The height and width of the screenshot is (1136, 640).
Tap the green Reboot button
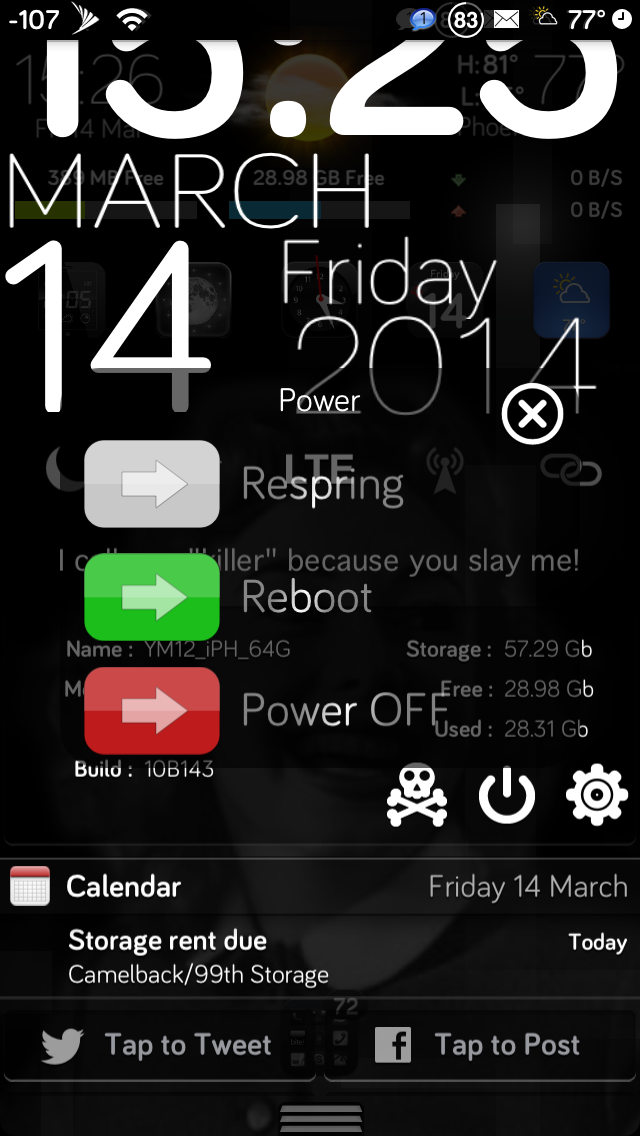coord(152,596)
